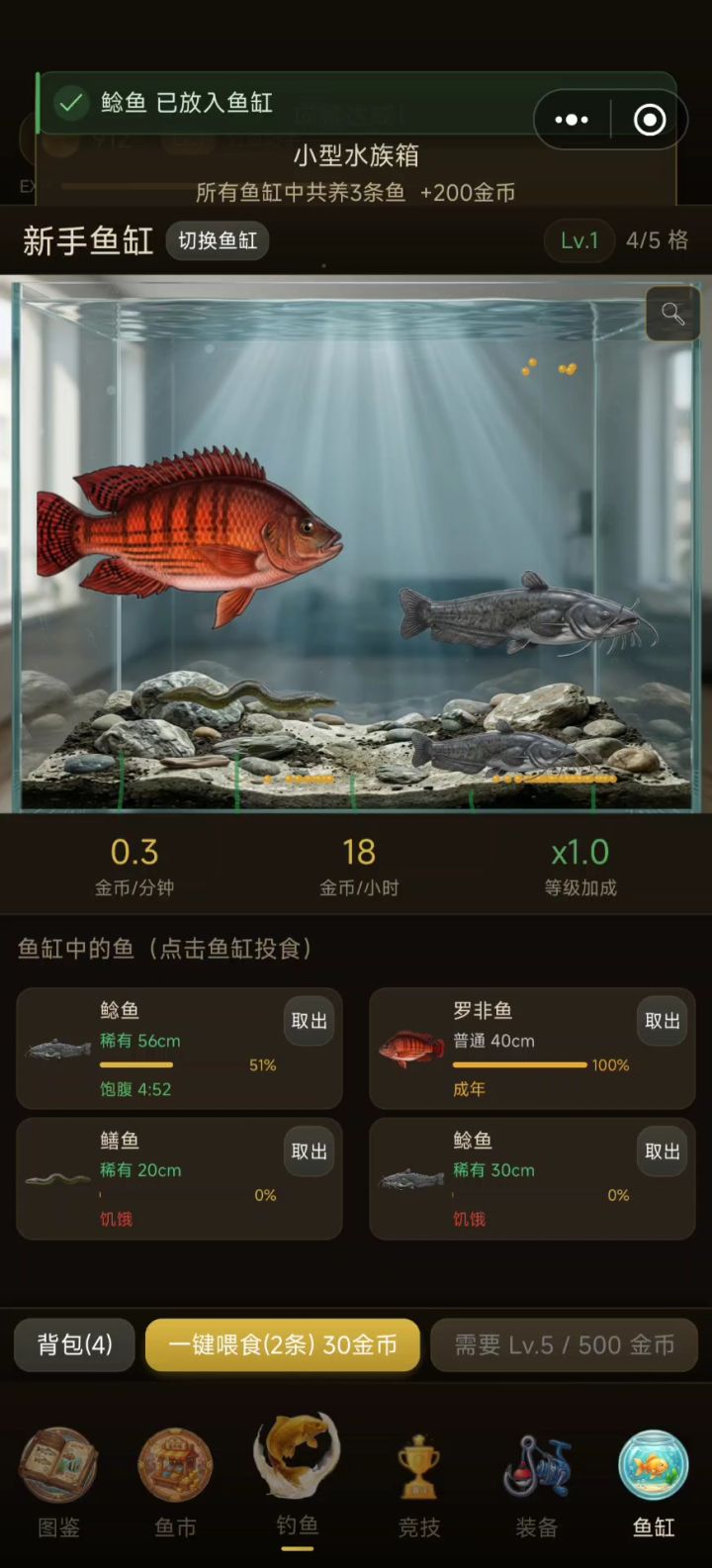Tap the ••• mini-program menu button

click(x=572, y=119)
